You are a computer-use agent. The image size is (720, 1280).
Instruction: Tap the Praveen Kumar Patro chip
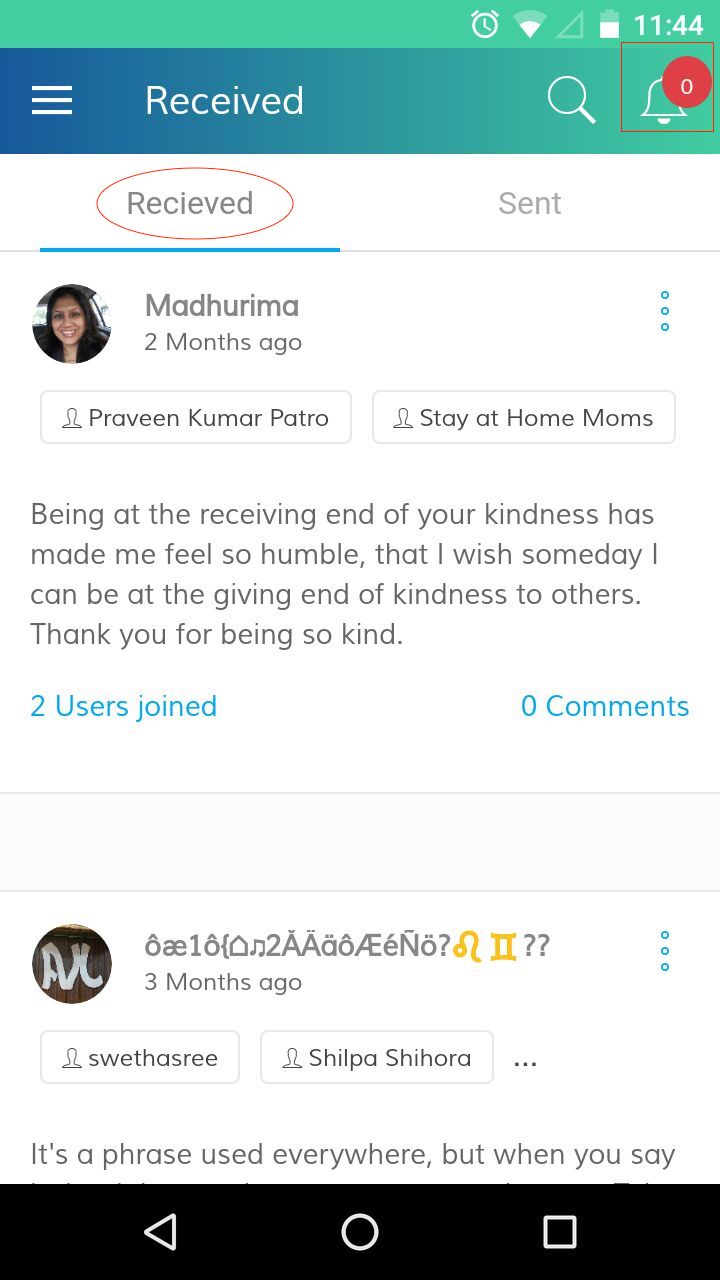click(x=196, y=417)
